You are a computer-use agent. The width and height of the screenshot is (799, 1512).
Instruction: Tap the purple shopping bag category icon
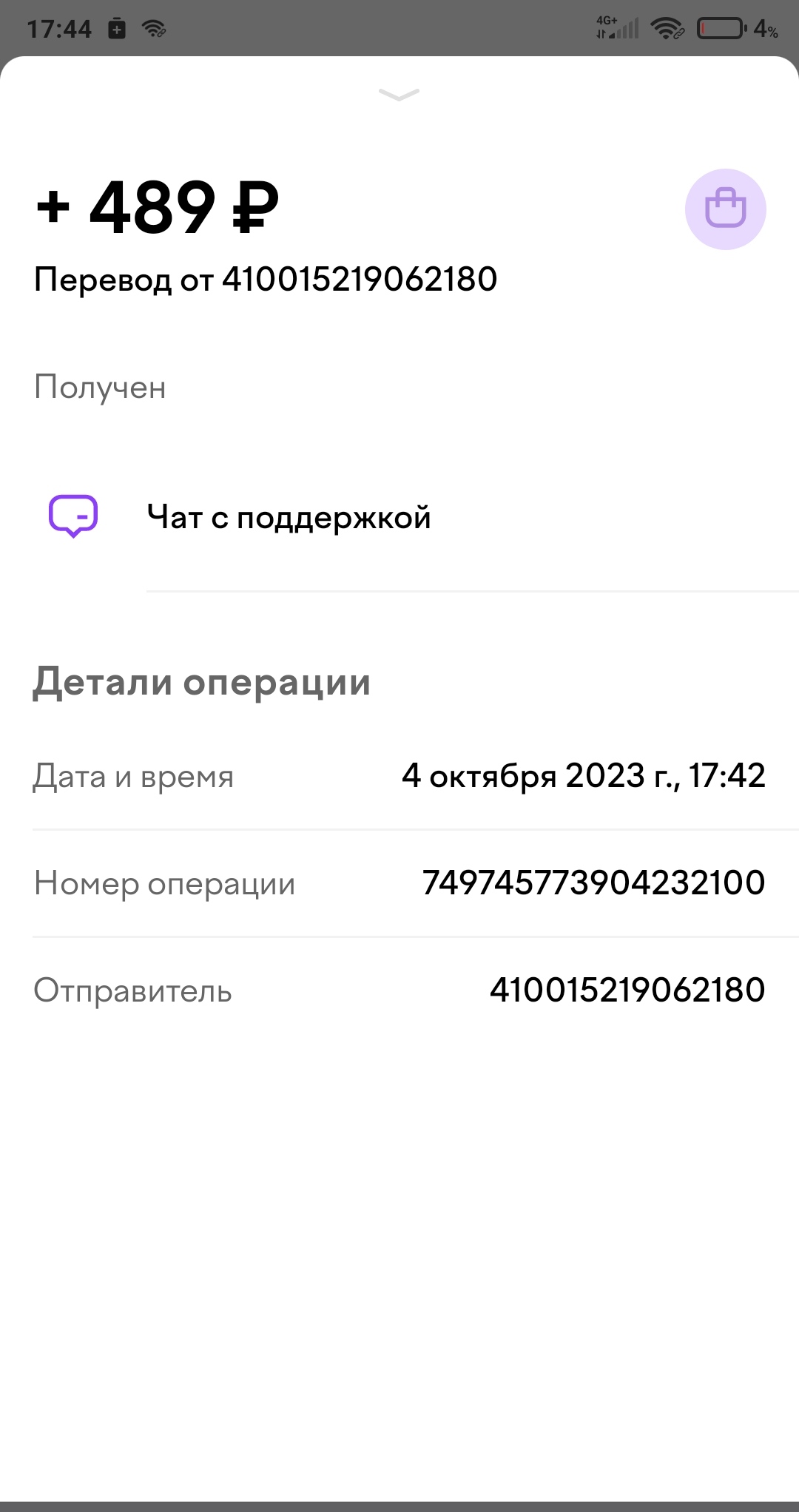(725, 209)
